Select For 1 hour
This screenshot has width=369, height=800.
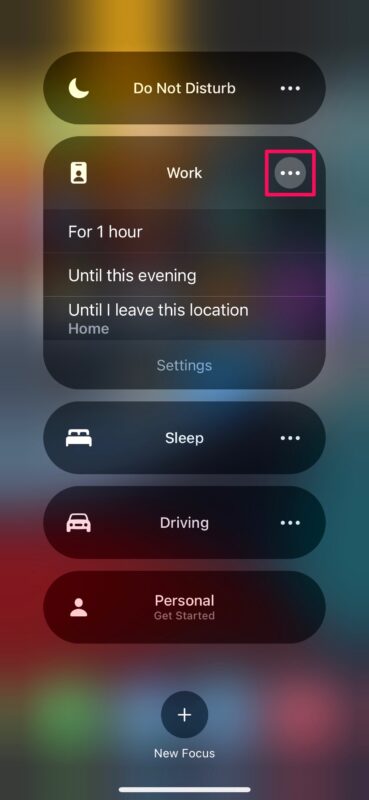coord(184,232)
